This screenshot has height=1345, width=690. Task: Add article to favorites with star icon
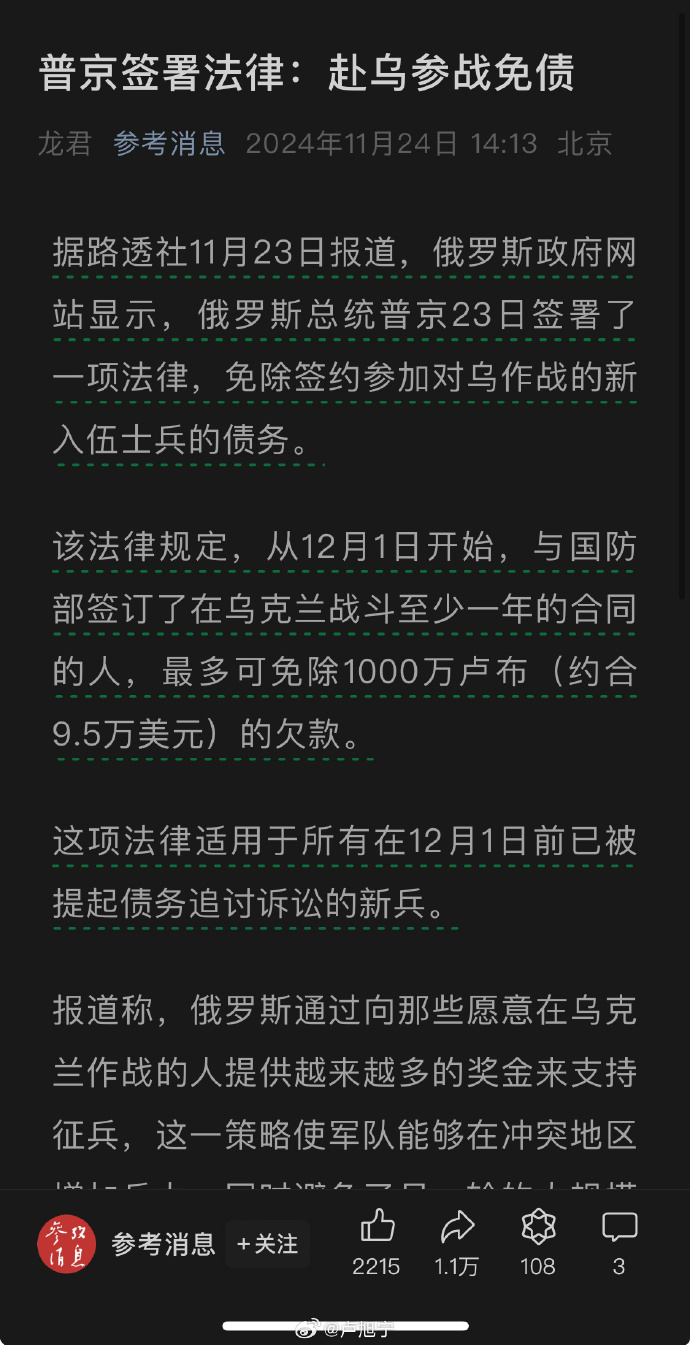click(x=538, y=1226)
